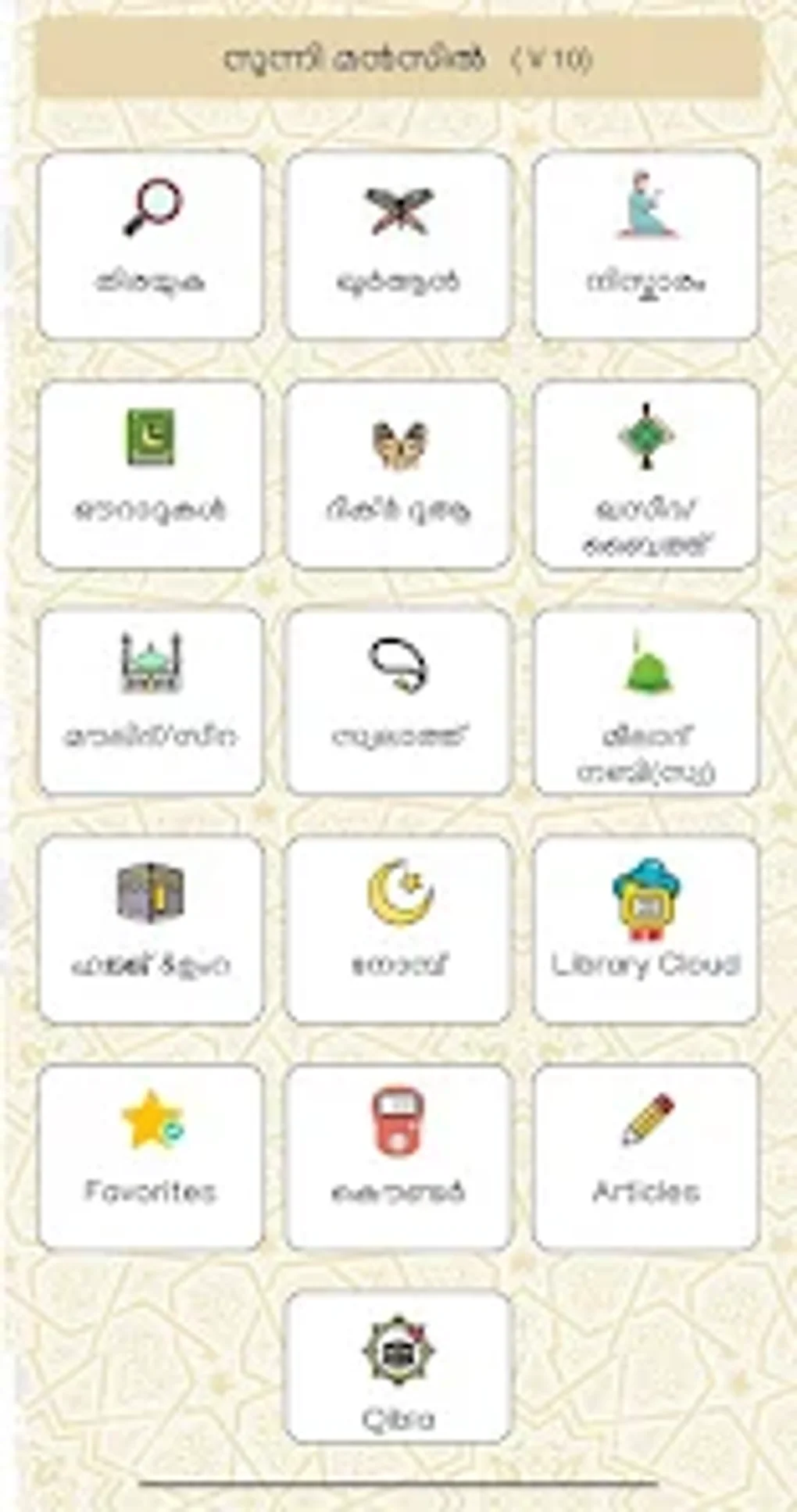797x1512 pixels.
Task: Tap the Favorites star icon
Action: click(151, 1125)
